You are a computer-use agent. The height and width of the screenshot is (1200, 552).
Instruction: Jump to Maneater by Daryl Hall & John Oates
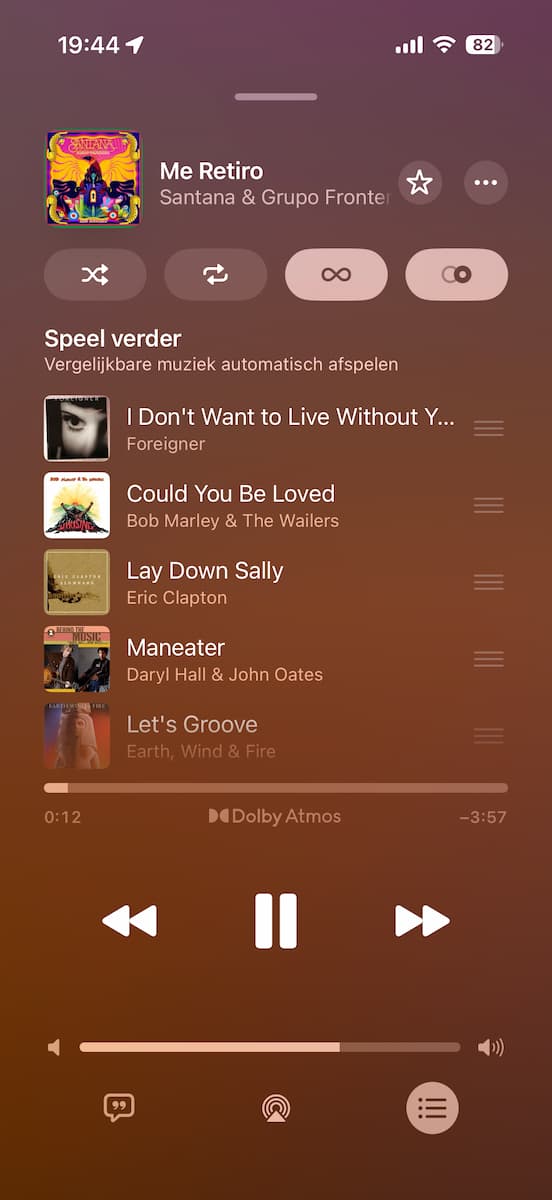[x=276, y=659]
